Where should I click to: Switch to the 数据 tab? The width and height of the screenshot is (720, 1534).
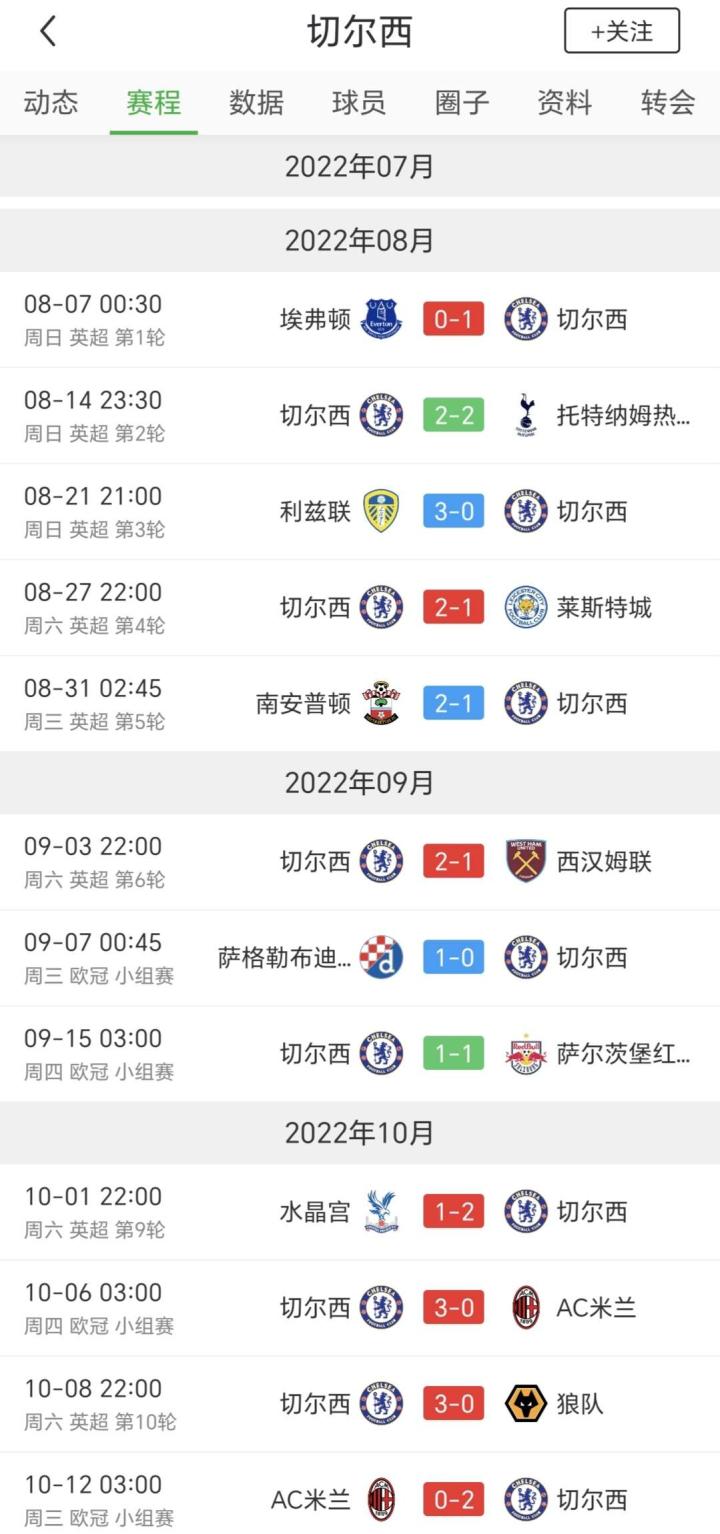pyautogui.click(x=256, y=103)
